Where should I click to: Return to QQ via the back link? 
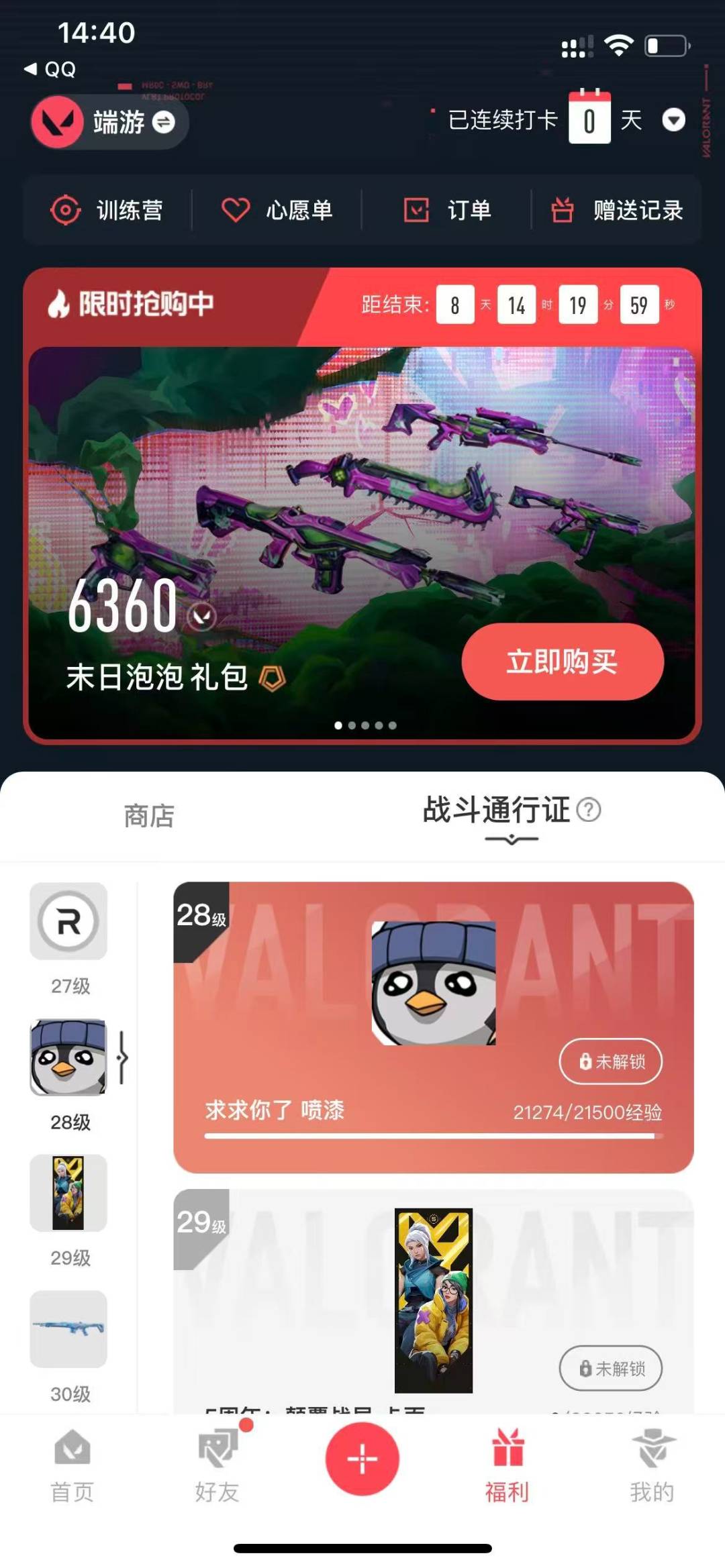pos(50,69)
